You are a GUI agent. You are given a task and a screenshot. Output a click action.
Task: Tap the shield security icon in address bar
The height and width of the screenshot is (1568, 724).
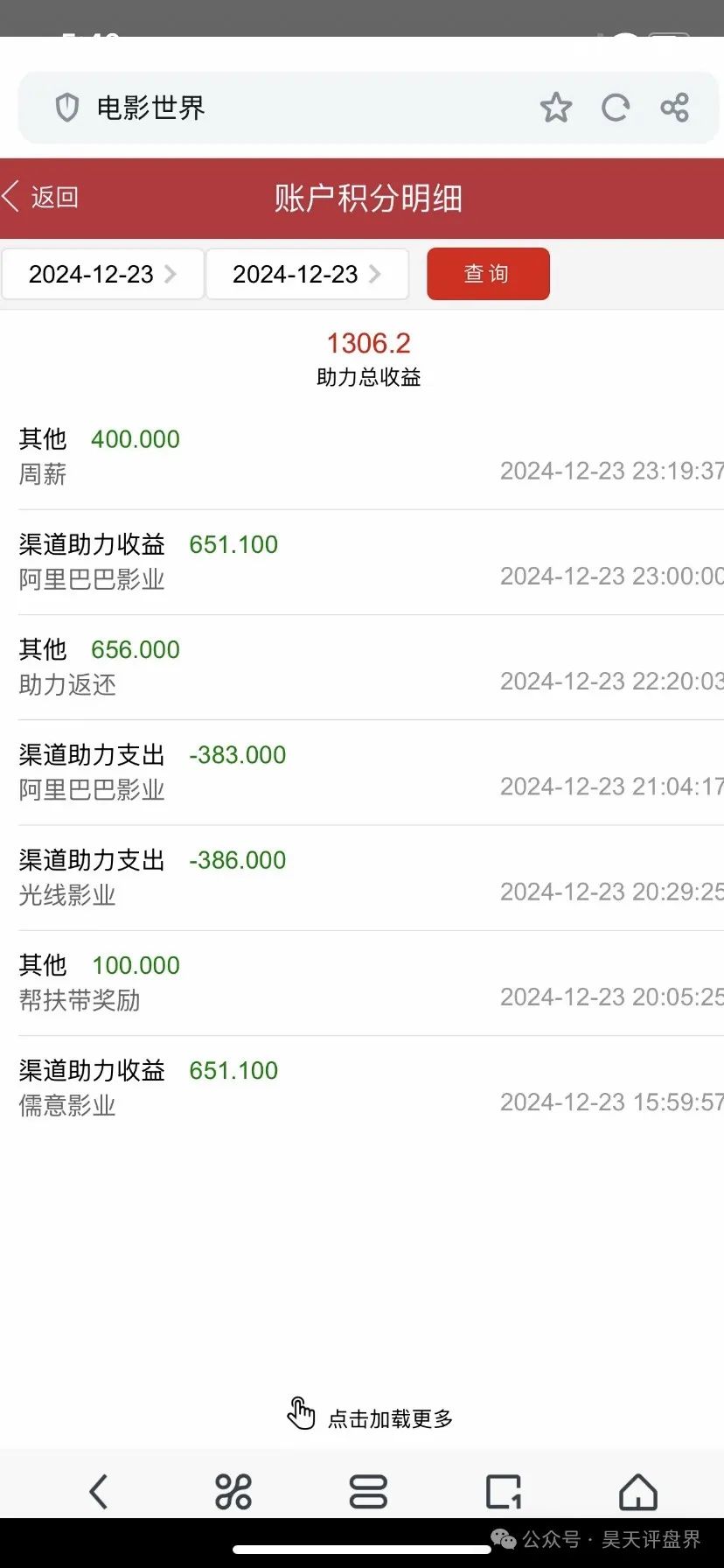coord(67,108)
